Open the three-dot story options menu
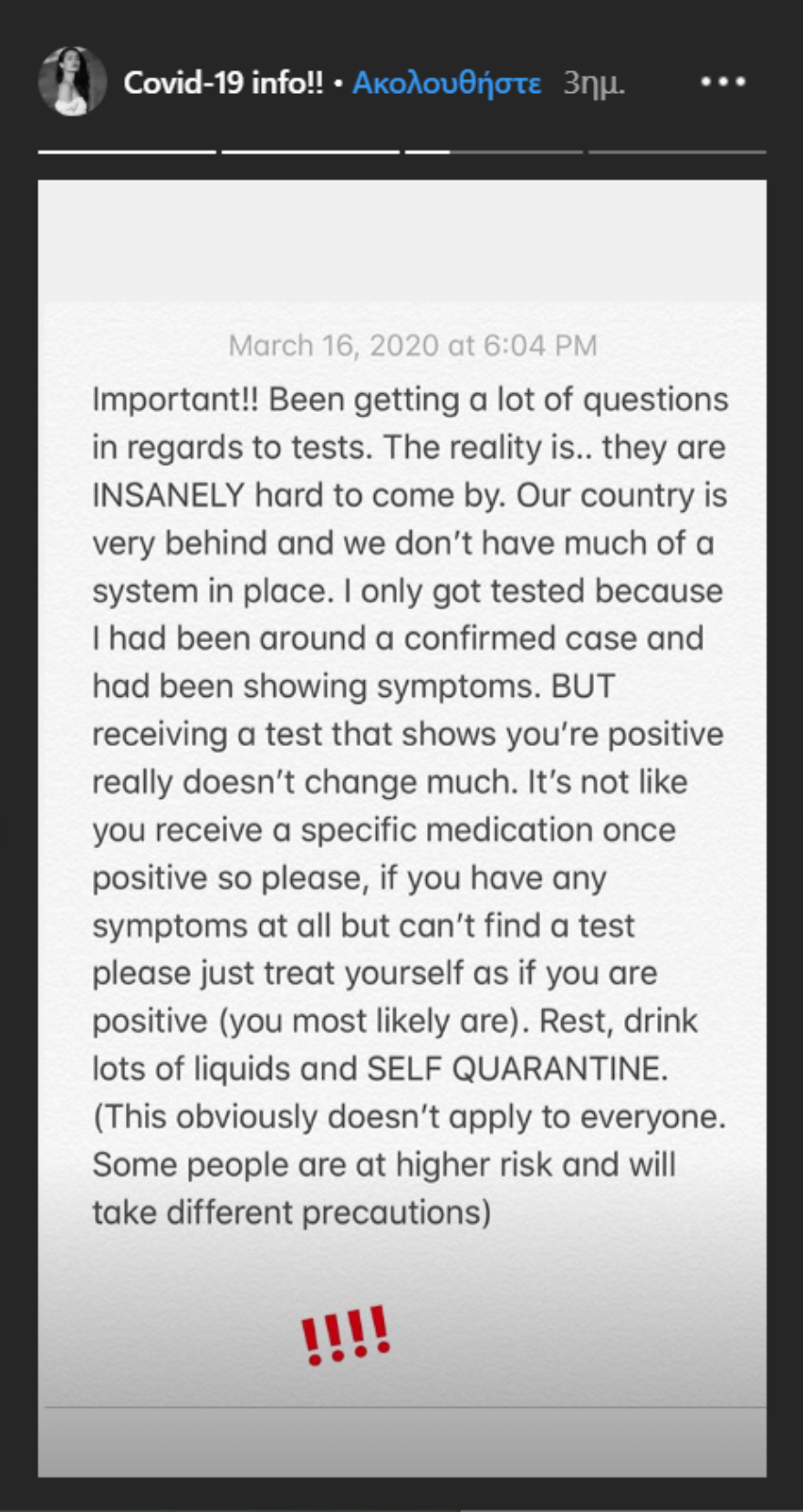 723,82
